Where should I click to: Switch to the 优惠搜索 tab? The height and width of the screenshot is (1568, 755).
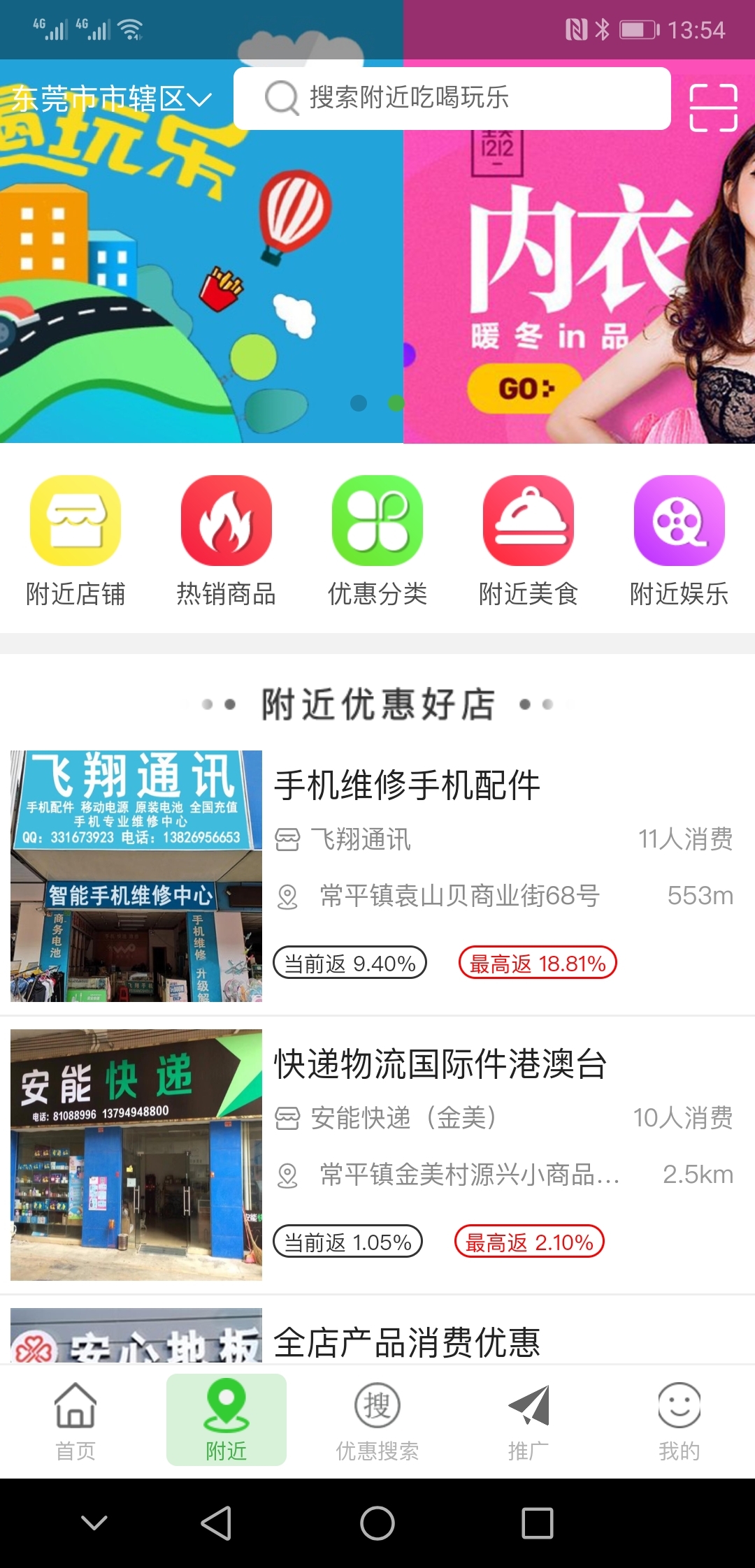[377, 1420]
